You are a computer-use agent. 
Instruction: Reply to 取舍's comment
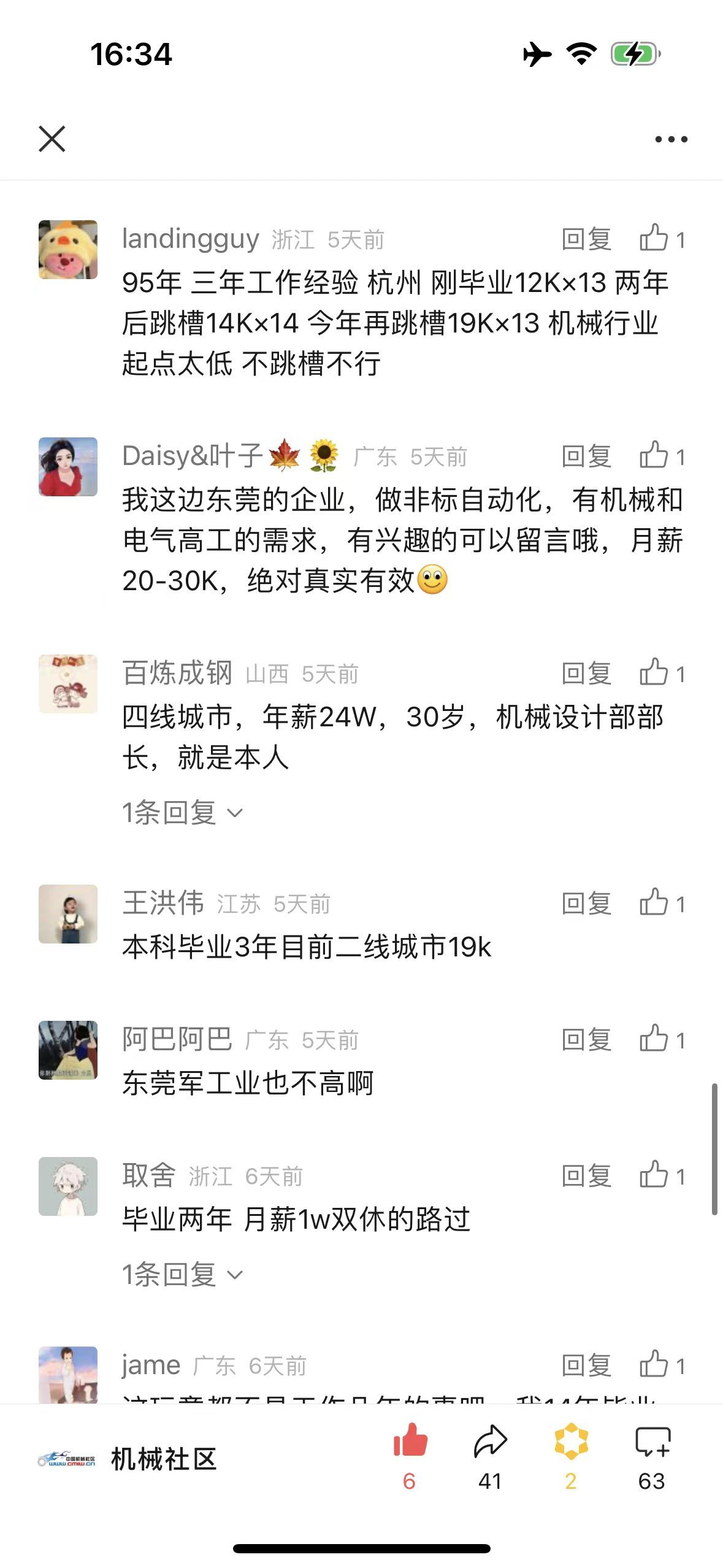[x=586, y=1176]
